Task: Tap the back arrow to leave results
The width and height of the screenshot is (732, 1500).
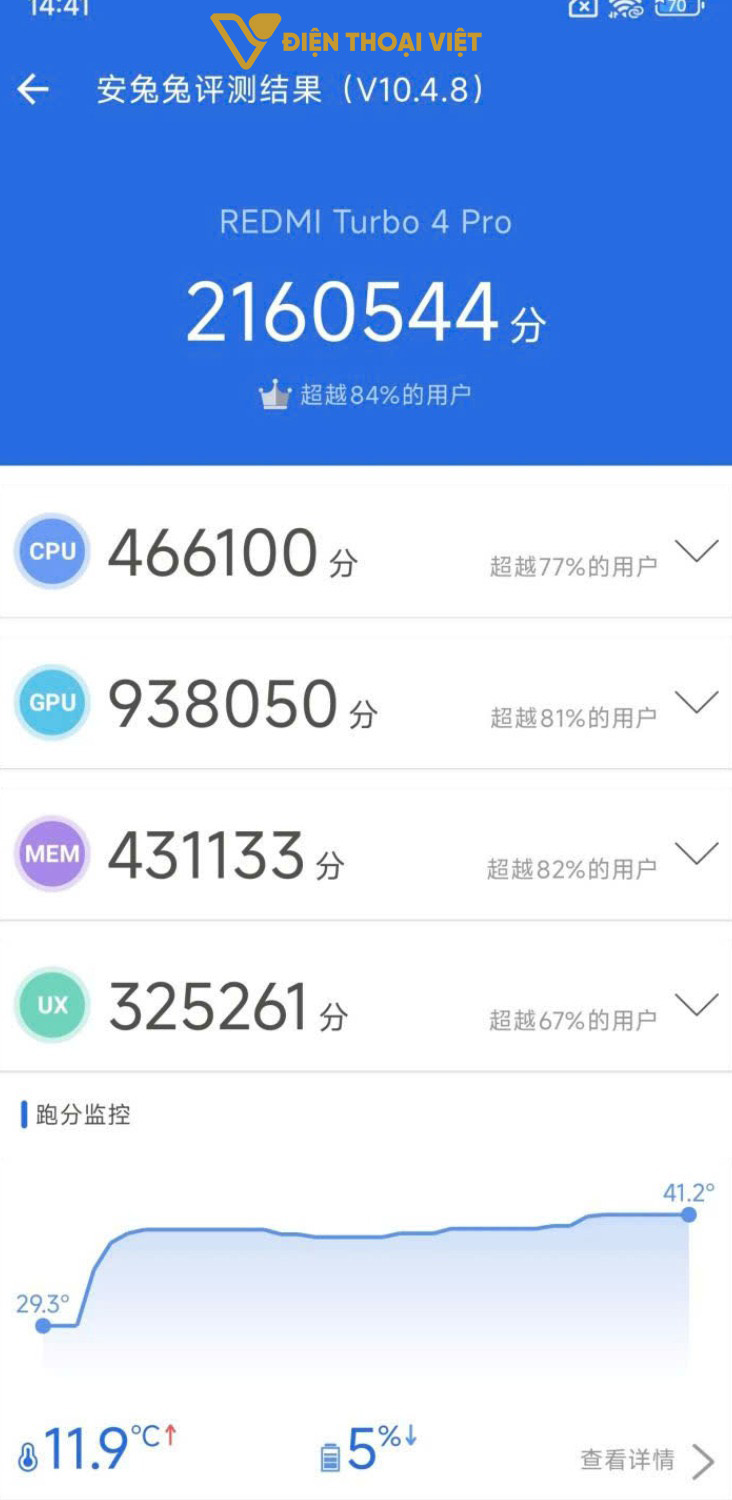Action: point(35,90)
